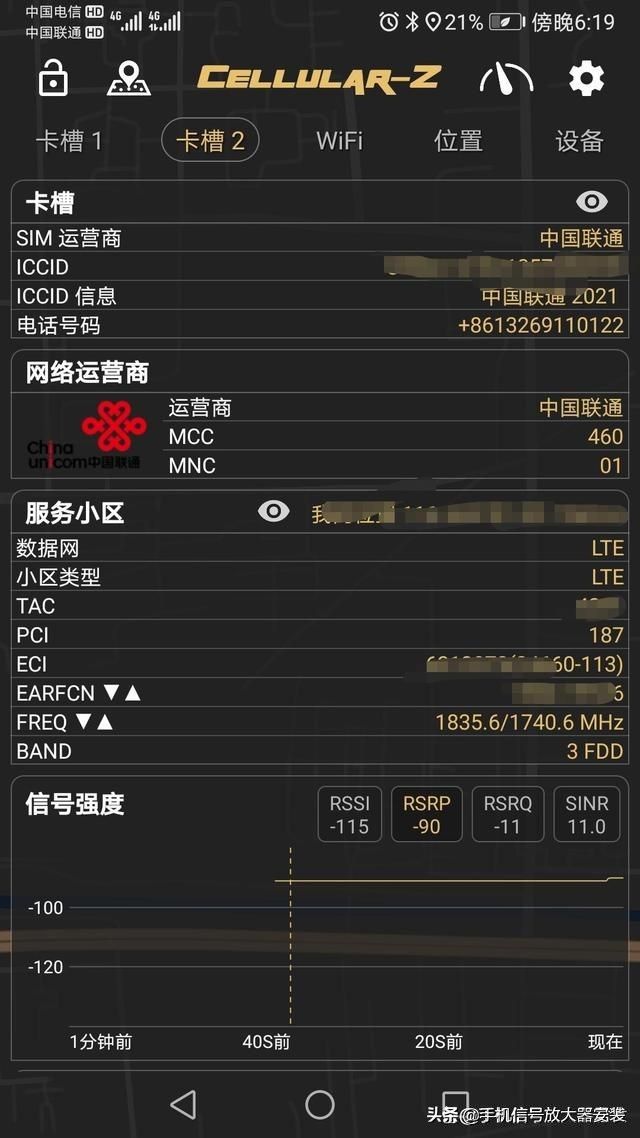Tap the lock icon in top bar
Image resolution: width=640 pixels, height=1138 pixels.
tap(53, 78)
